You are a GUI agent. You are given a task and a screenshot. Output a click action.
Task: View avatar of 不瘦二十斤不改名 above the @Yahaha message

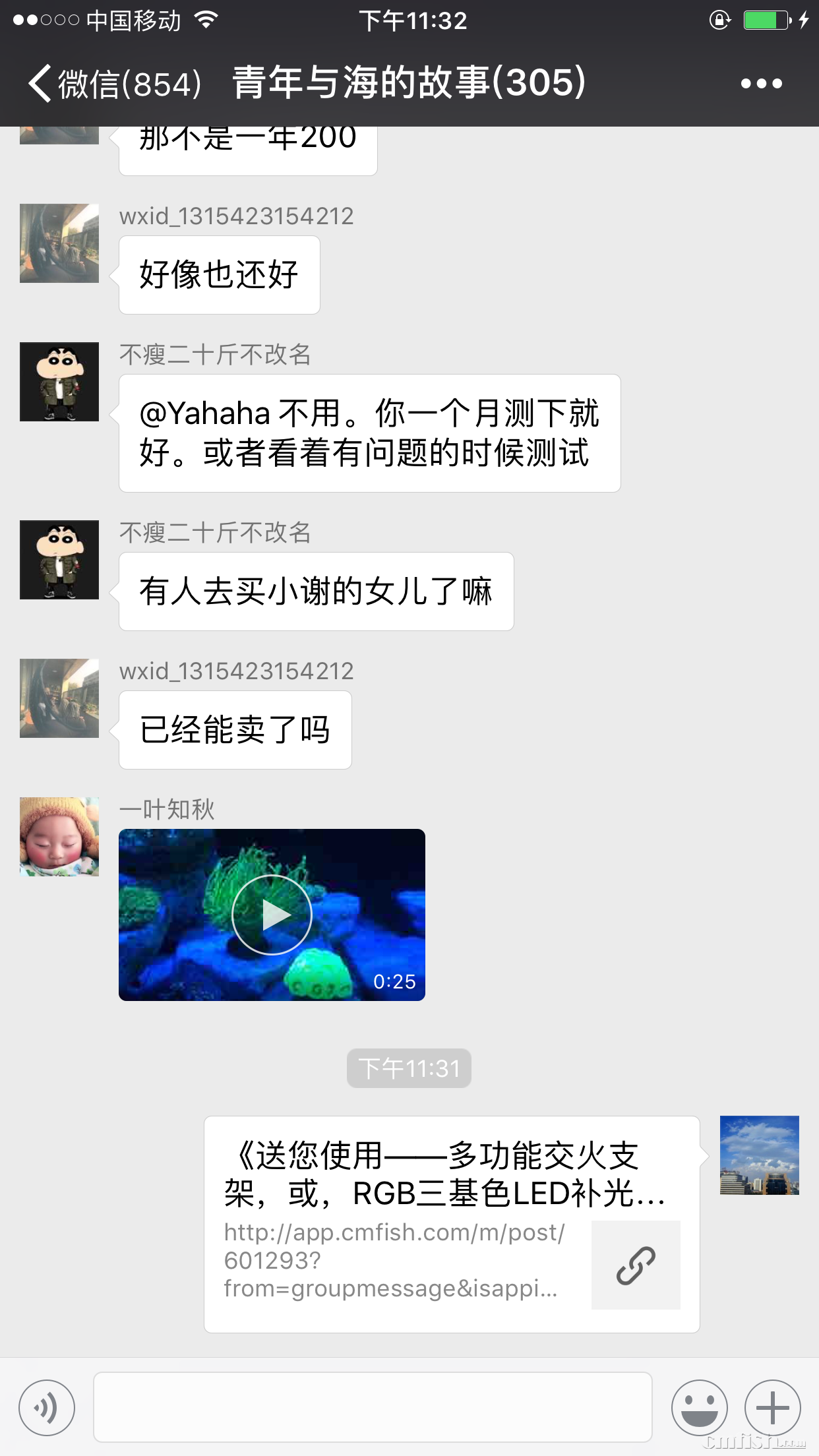click(x=59, y=382)
